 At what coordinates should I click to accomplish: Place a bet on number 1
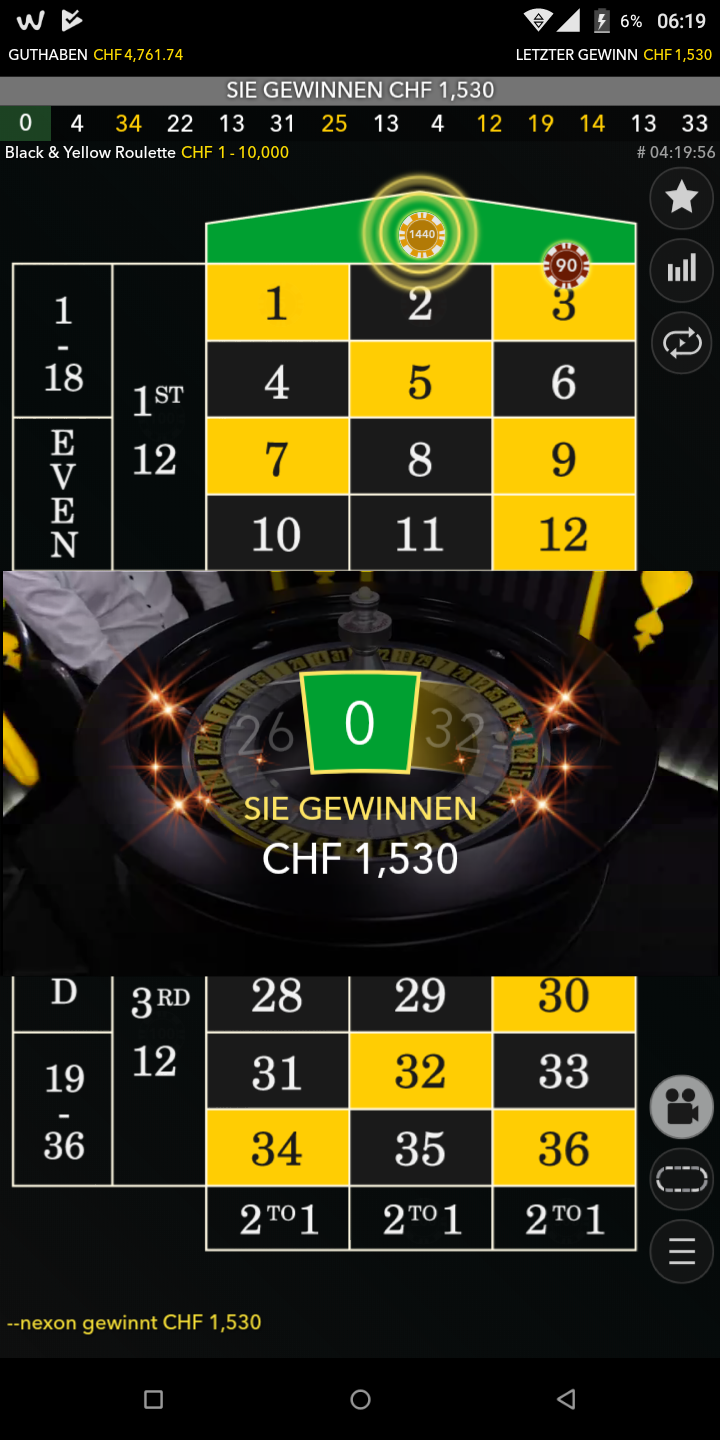[x=278, y=303]
